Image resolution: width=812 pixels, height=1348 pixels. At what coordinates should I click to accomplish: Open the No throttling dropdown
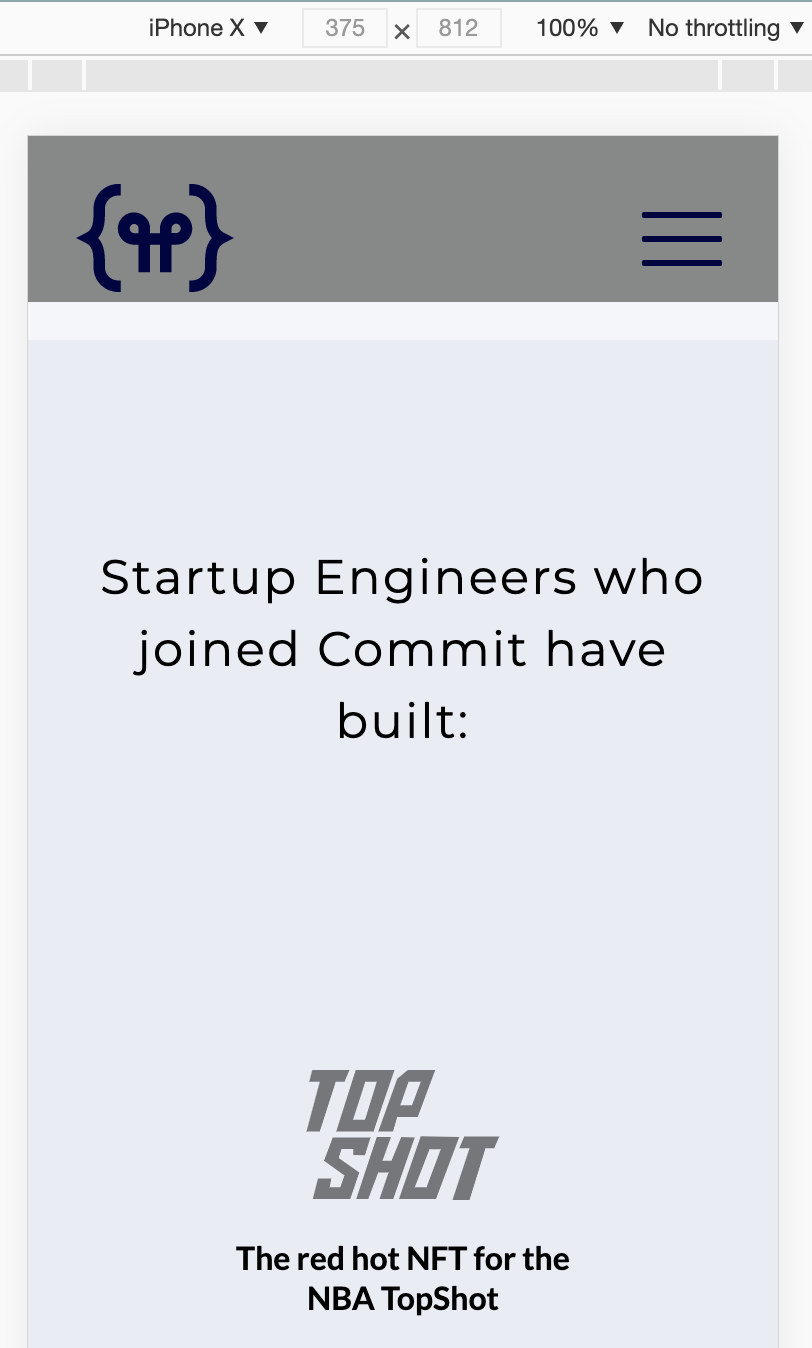click(x=724, y=28)
